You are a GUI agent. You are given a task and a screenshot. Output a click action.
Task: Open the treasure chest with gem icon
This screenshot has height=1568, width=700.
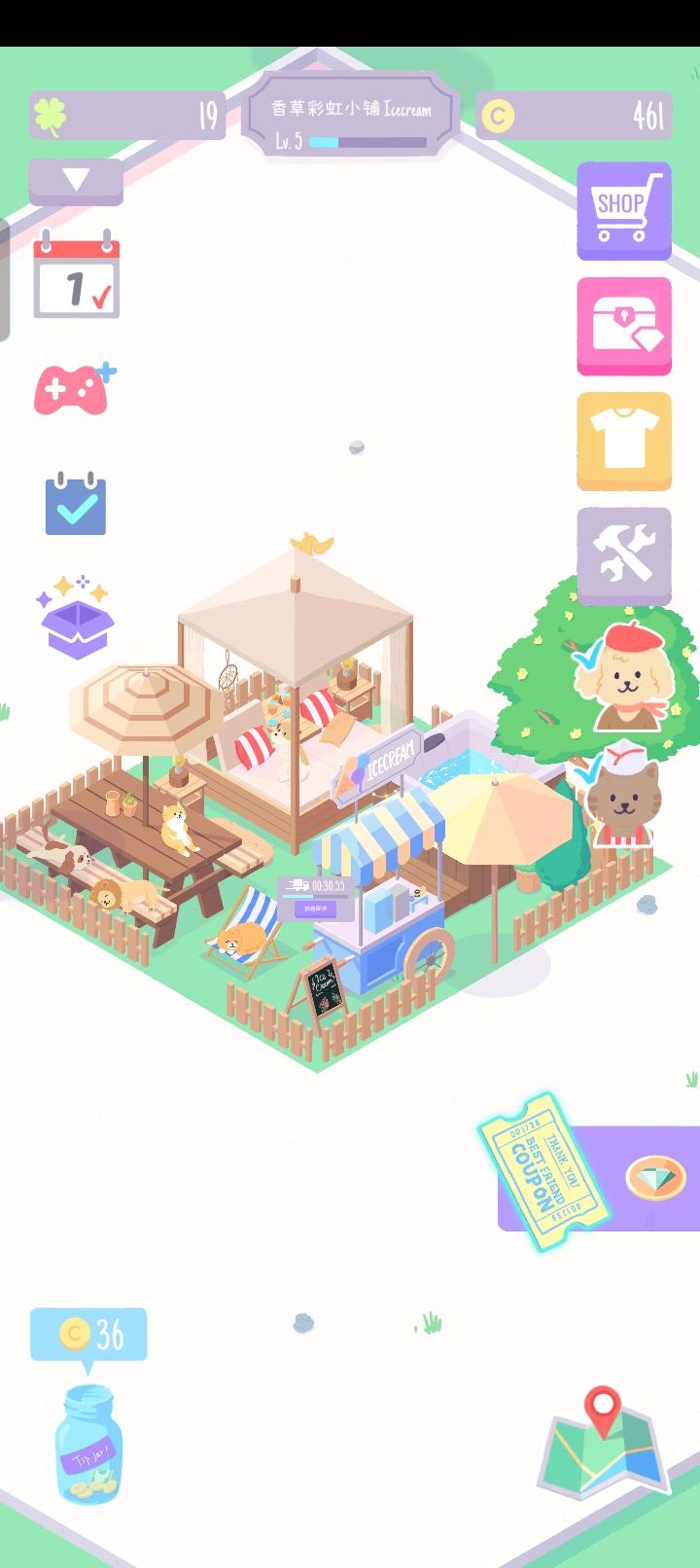(625, 325)
